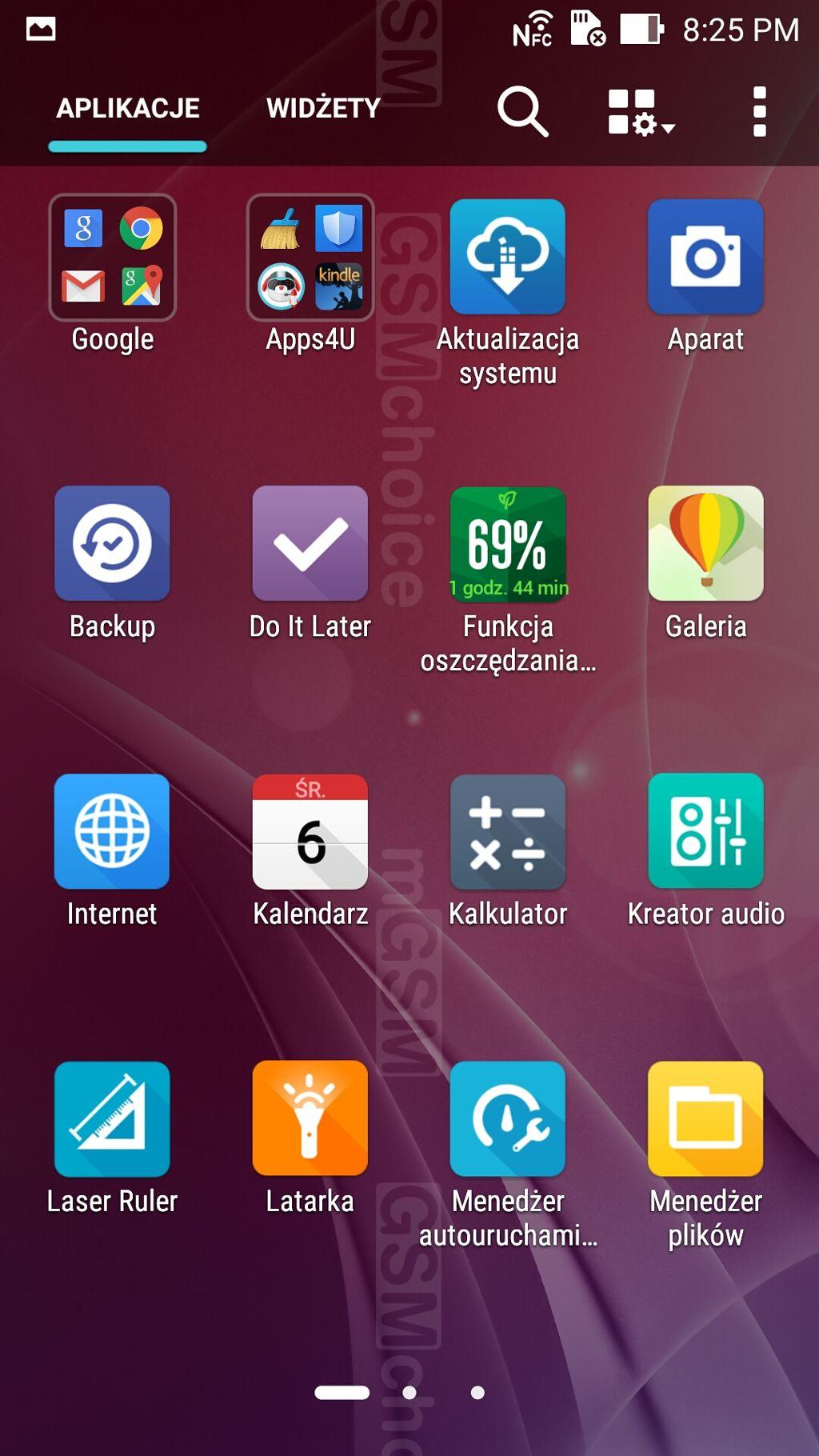Turn on the Latarka flashlight app
Screen dimensions: 819x1456
tap(310, 1119)
